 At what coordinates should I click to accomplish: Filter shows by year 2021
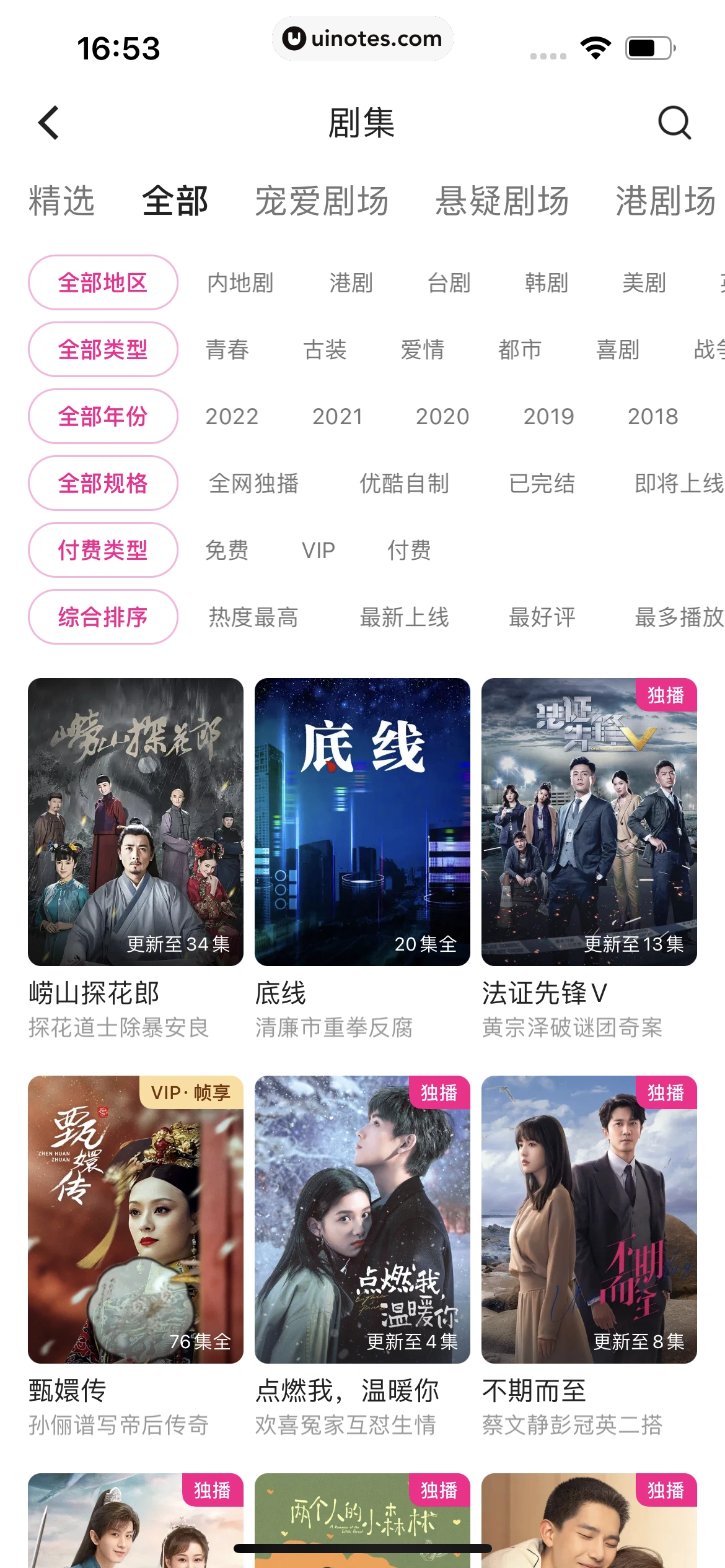(337, 417)
